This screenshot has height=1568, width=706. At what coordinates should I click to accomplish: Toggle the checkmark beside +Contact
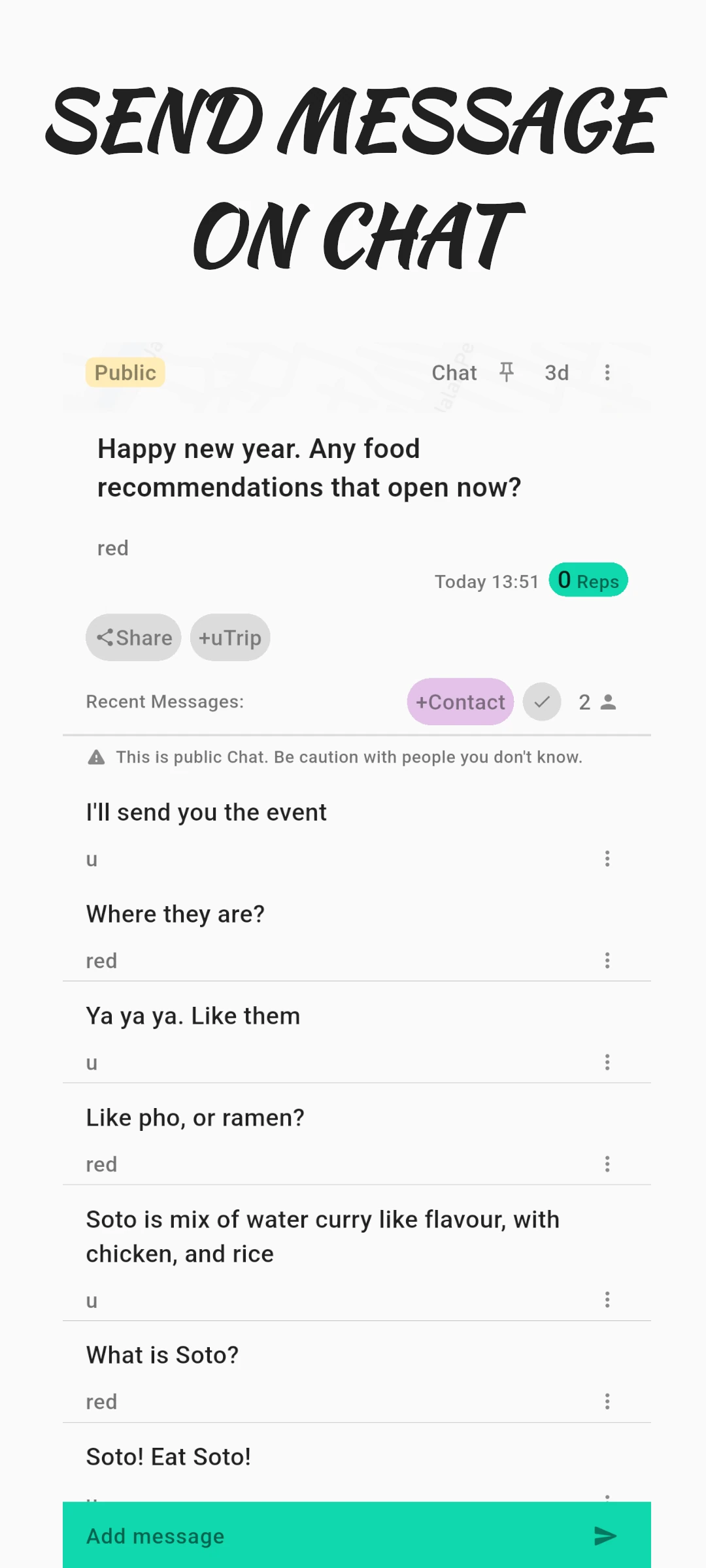tap(541, 702)
